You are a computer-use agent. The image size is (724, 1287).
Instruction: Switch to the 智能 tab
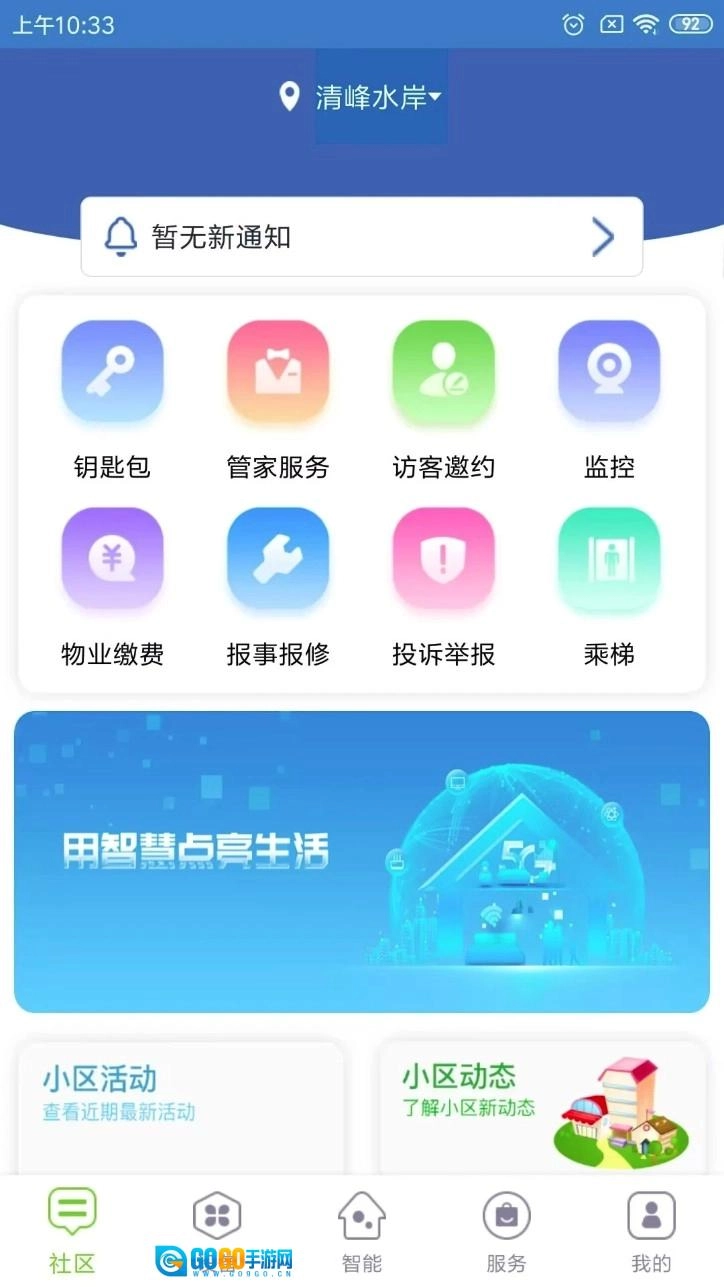[361, 1230]
